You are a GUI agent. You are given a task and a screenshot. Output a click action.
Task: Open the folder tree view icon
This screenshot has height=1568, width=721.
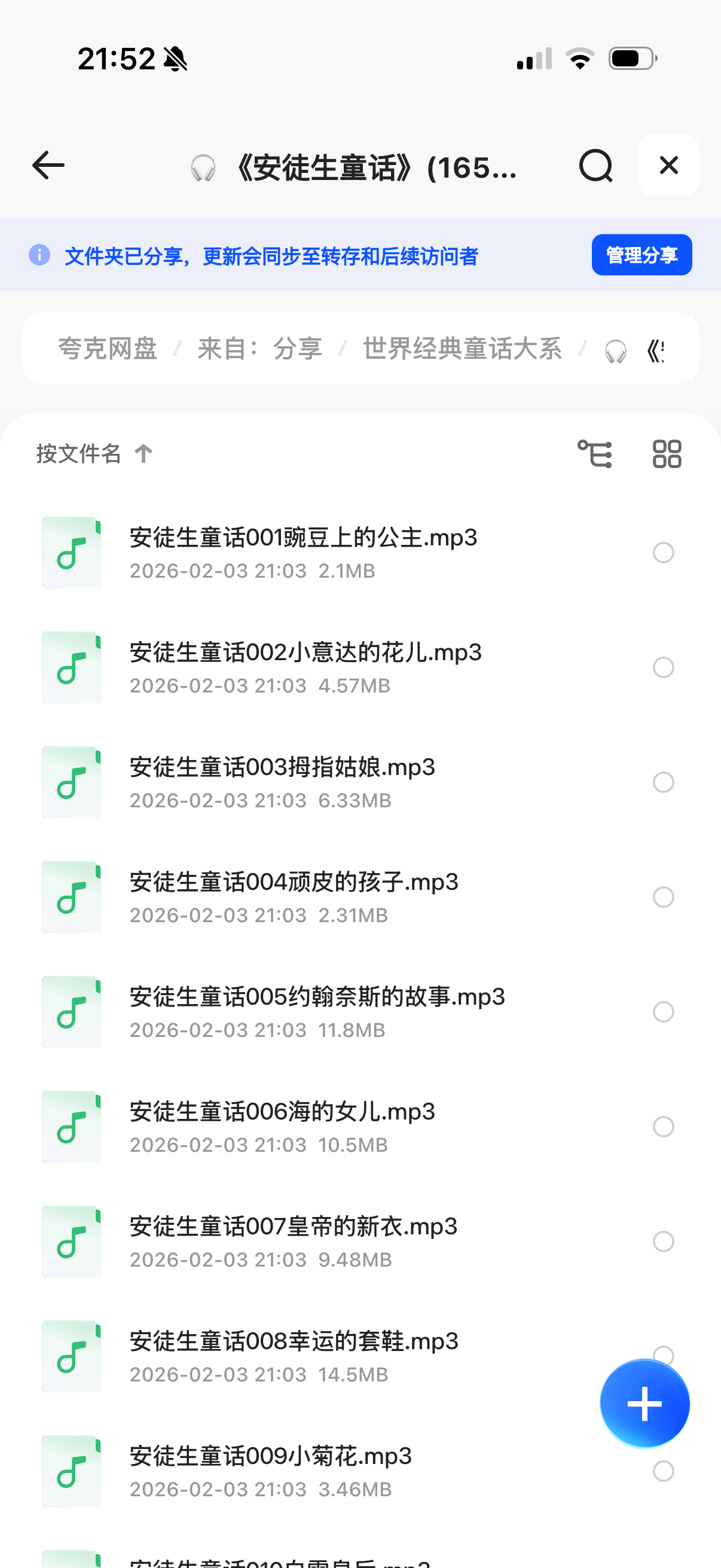[594, 454]
